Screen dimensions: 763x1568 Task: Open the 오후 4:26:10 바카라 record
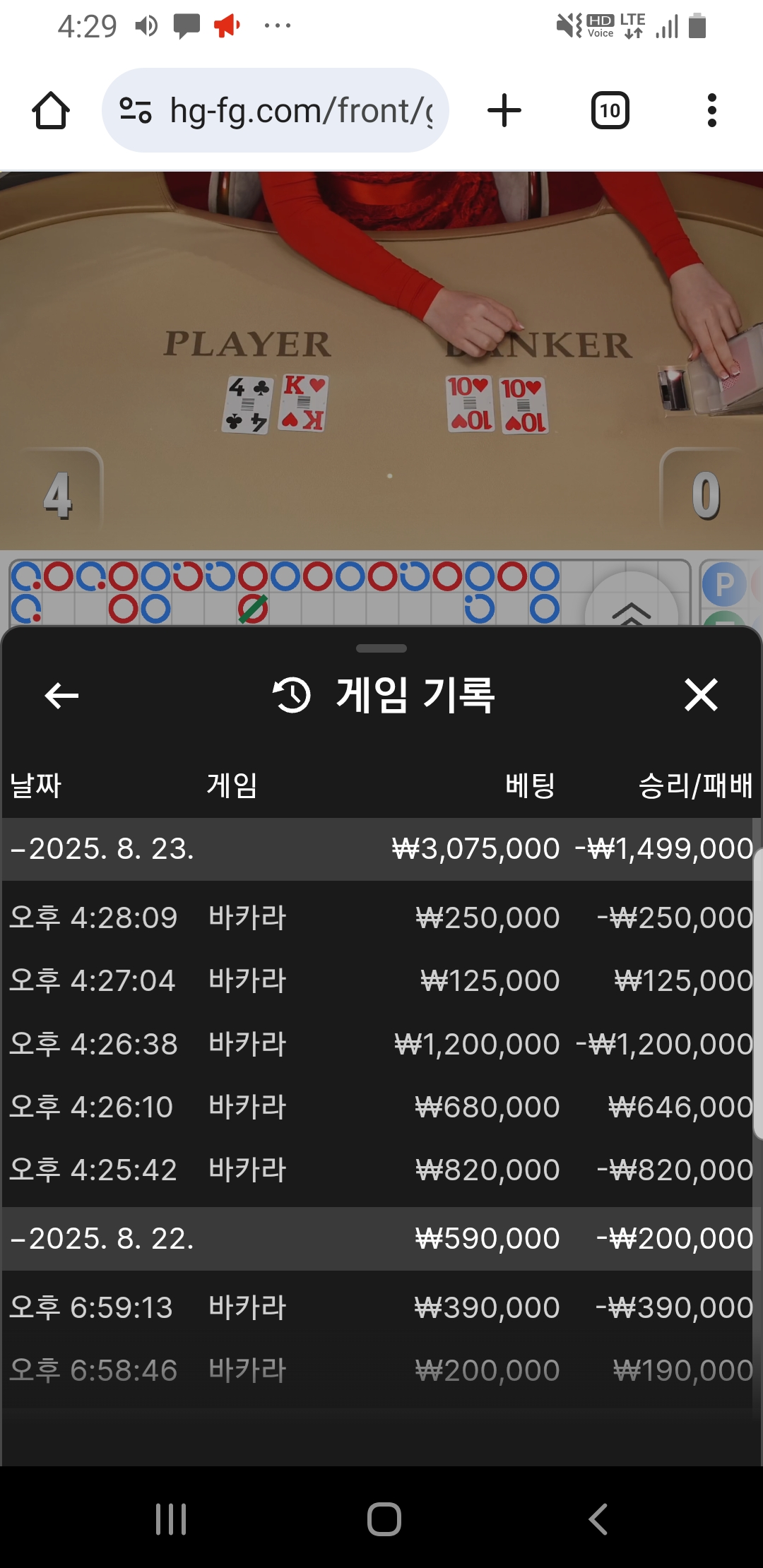click(378, 1107)
